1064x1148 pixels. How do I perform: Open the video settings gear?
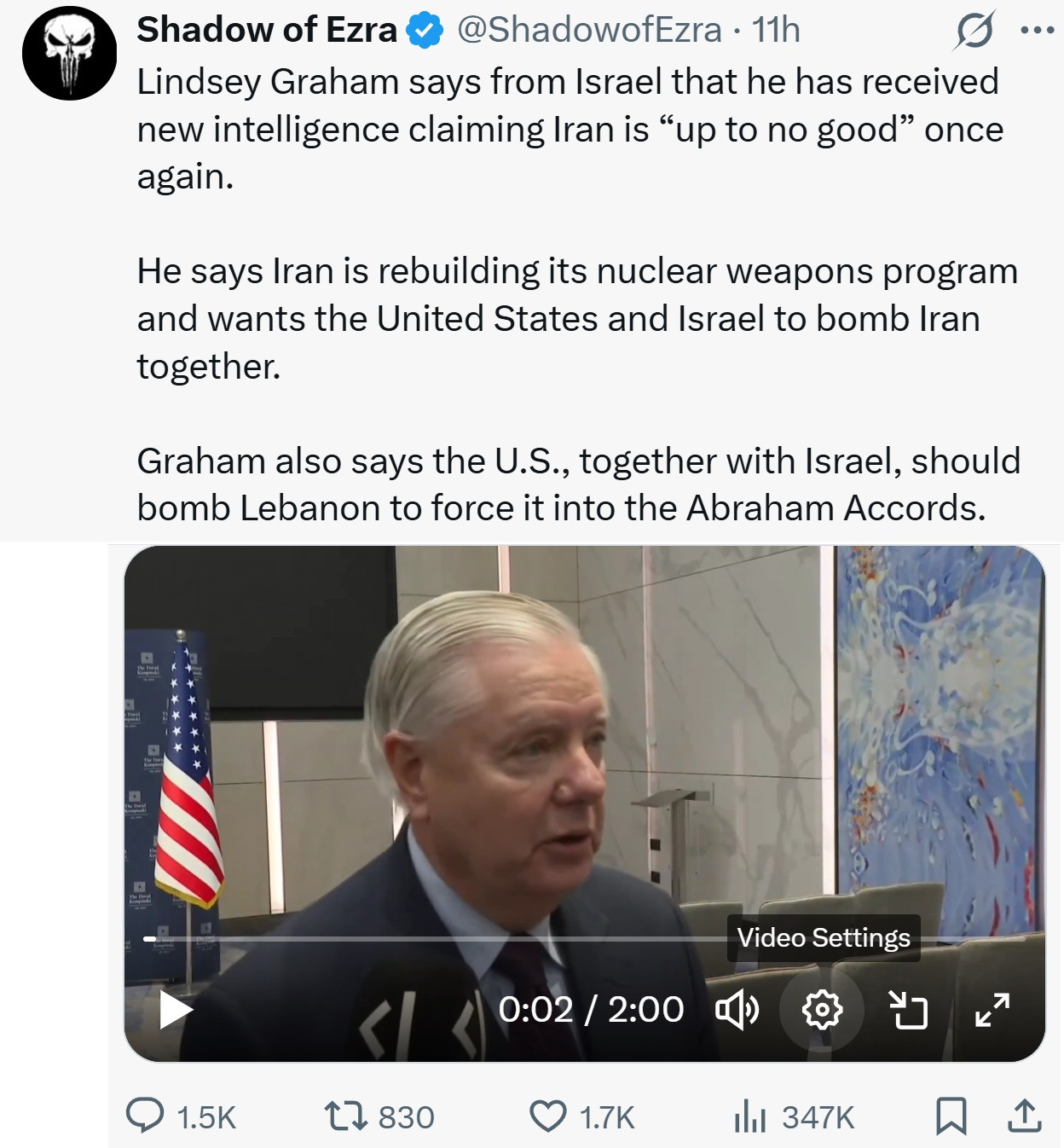[x=822, y=1011]
